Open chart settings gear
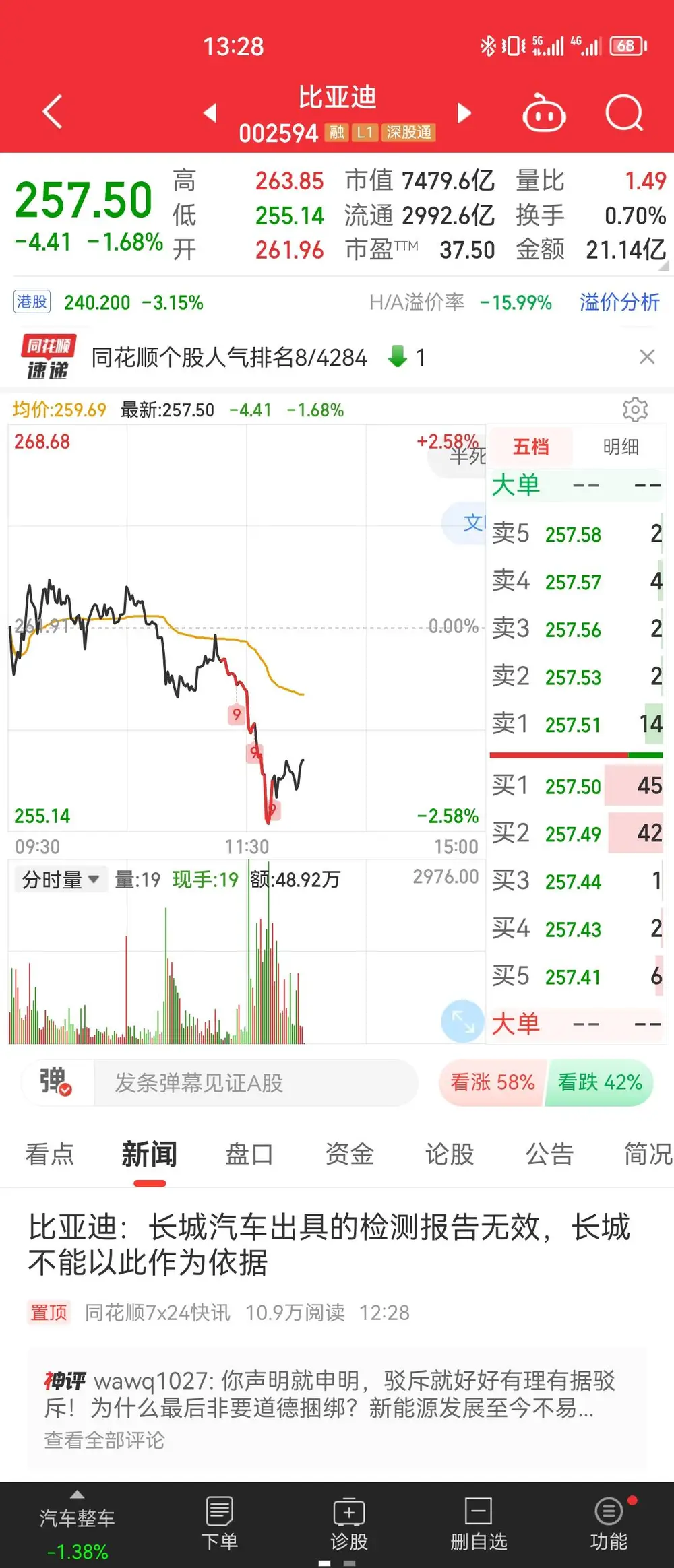 (x=635, y=409)
